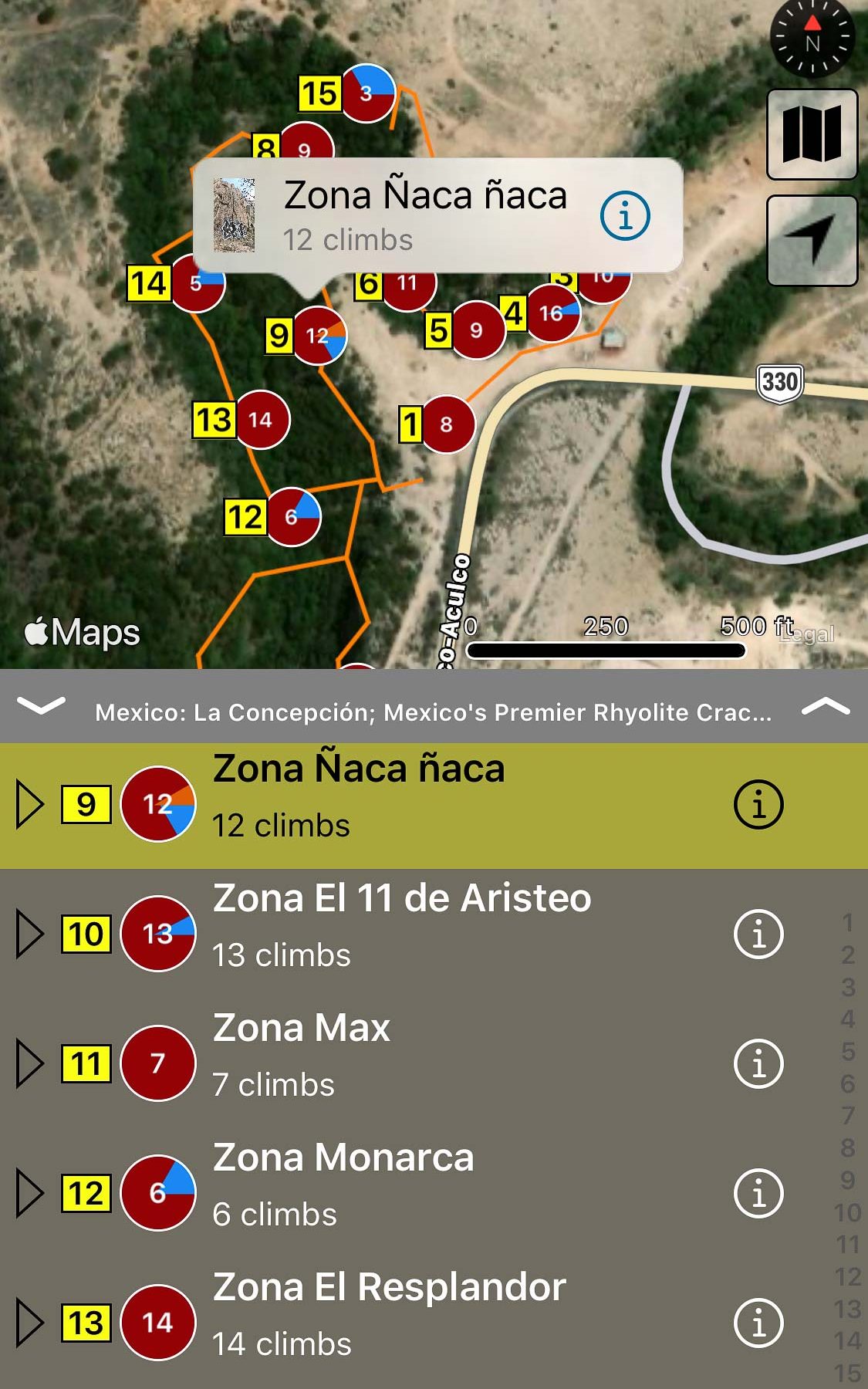The image size is (868, 1389).
Task: Switch the map type
Action: coord(812,134)
